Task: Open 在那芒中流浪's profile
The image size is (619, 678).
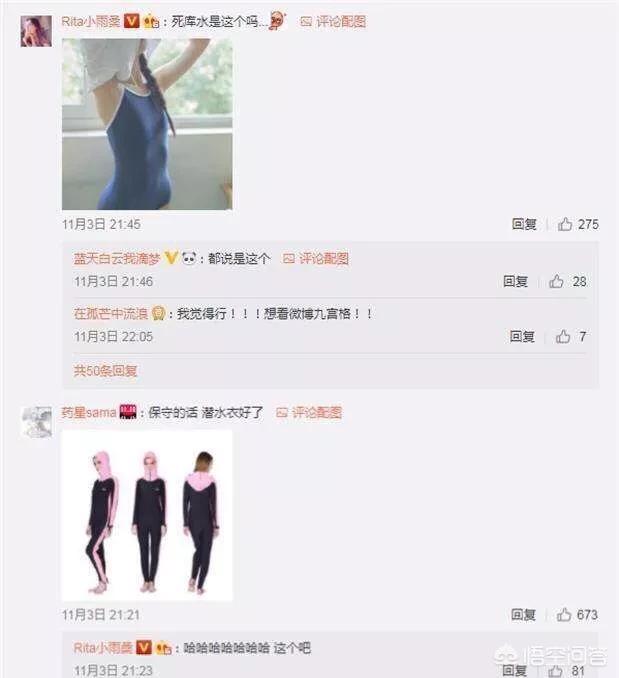Action: (x=109, y=313)
